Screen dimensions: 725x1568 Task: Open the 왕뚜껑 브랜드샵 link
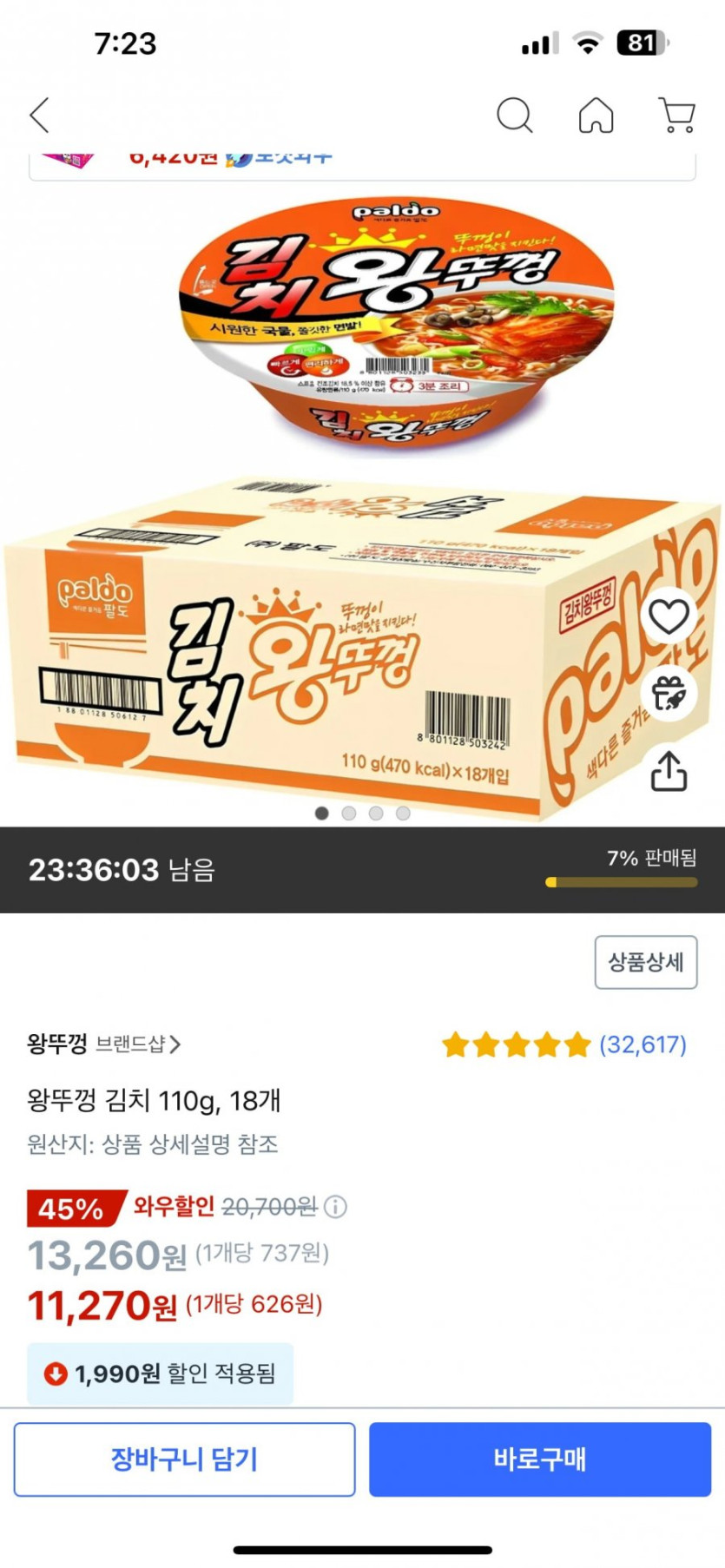coord(104,1044)
